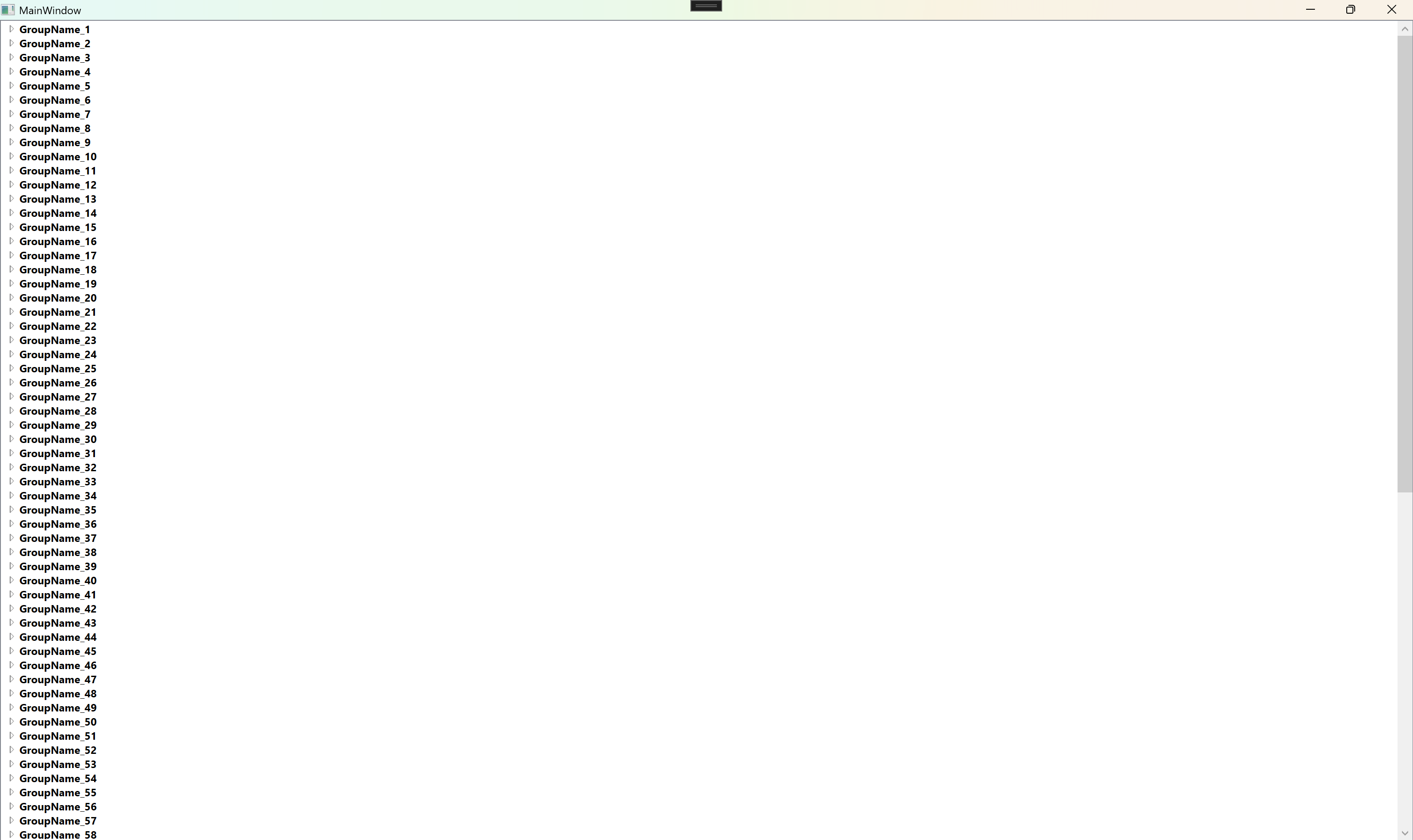This screenshot has height=840, width=1413.
Task: Close the MainWindow
Action: 1391,10
